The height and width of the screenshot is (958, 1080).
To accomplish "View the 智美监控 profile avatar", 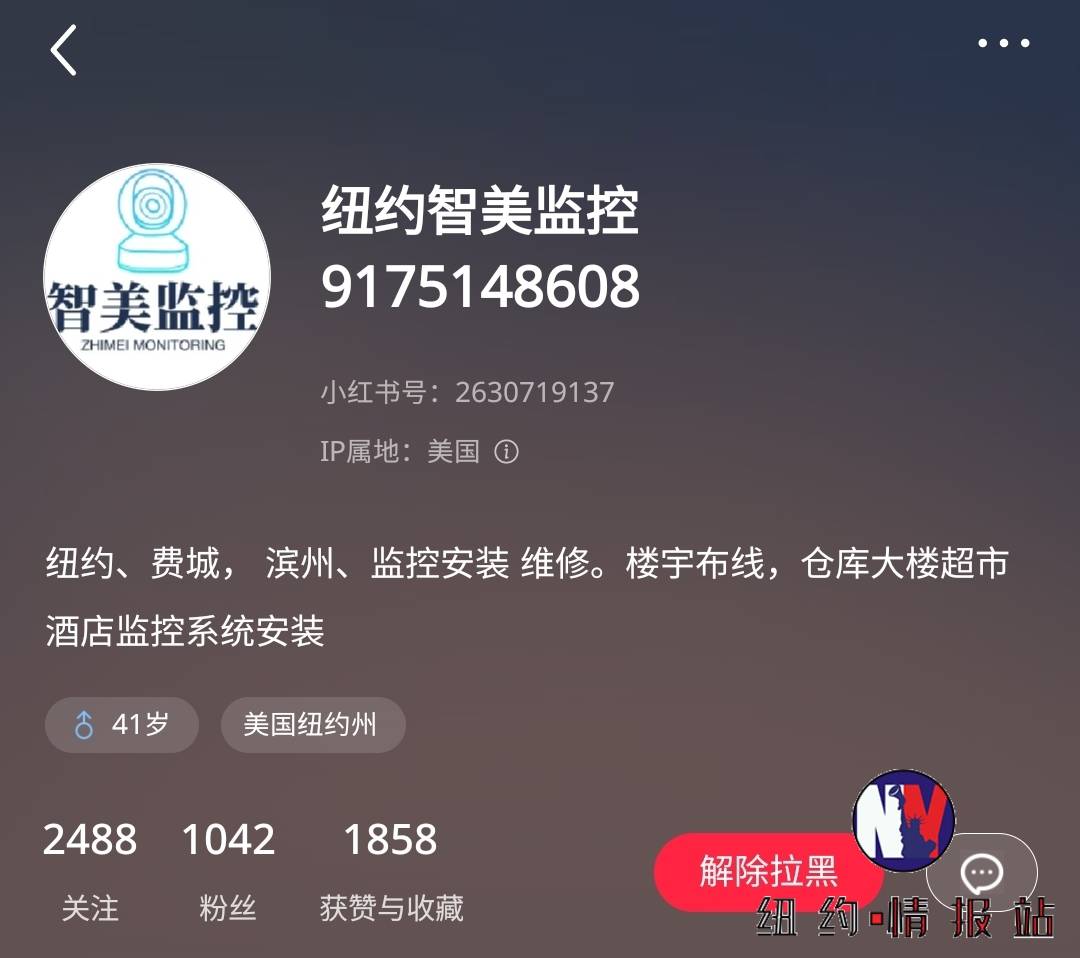I will (x=157, y=277).
